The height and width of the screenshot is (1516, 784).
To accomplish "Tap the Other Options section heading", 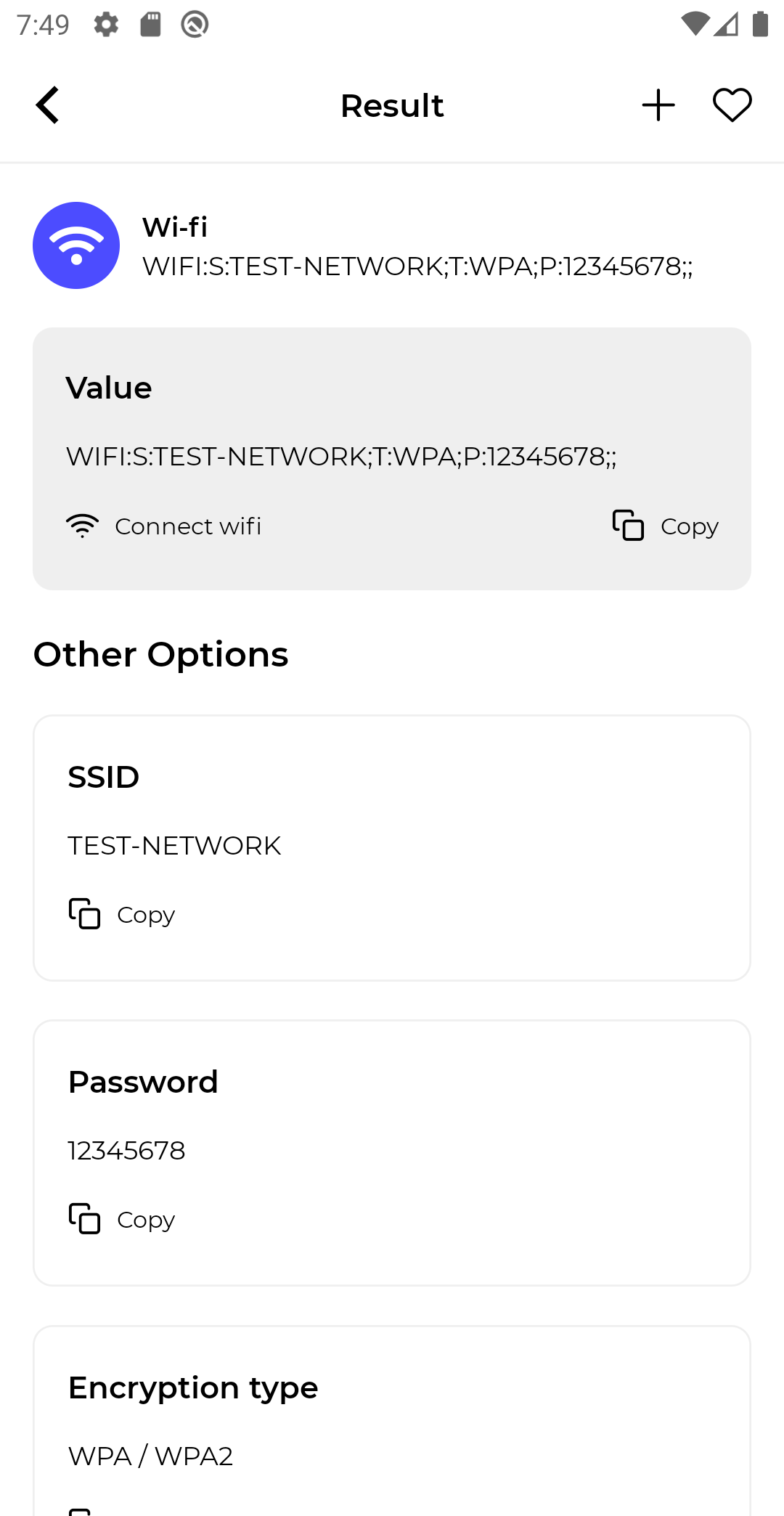I will [160, 653].
